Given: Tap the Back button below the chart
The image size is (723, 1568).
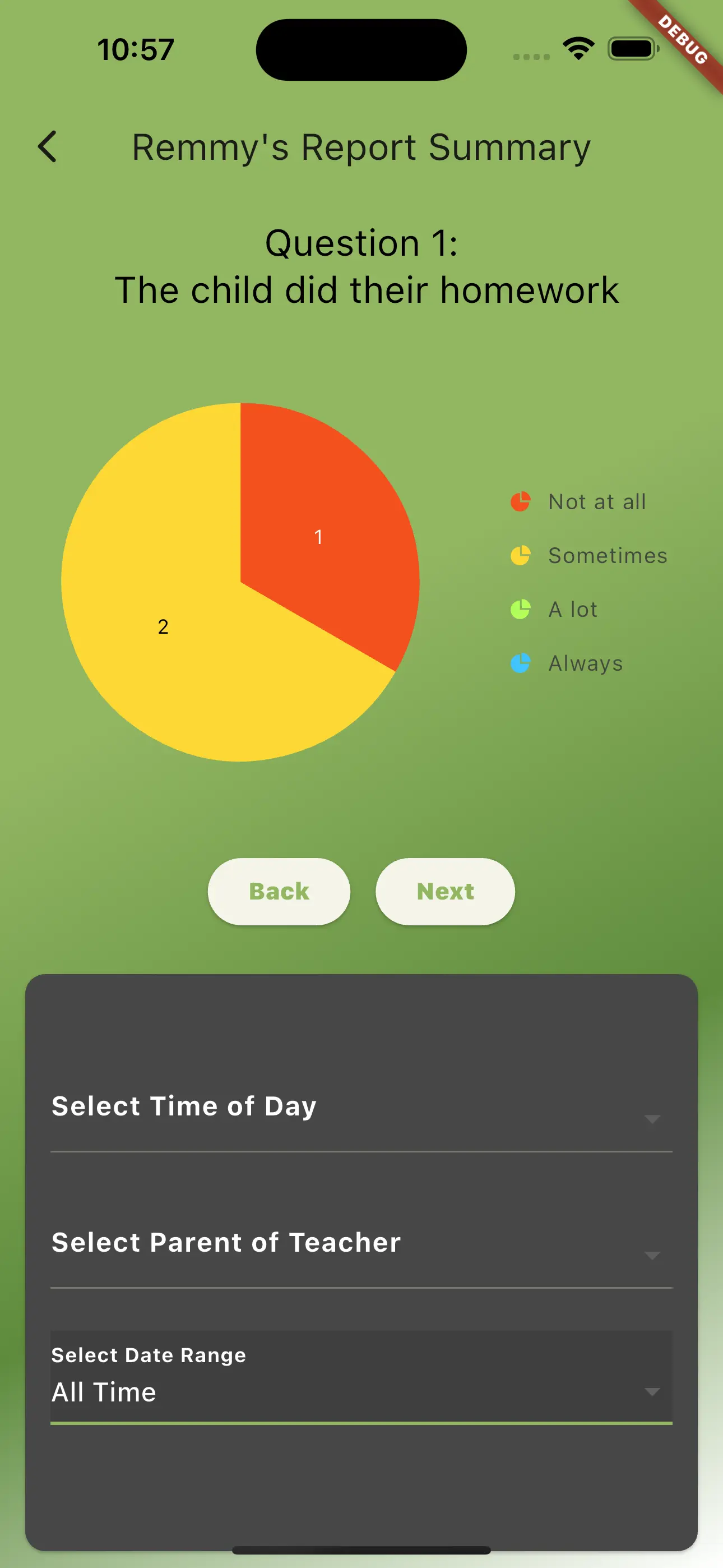Looking at the screenshot, I should pos(279,891).
